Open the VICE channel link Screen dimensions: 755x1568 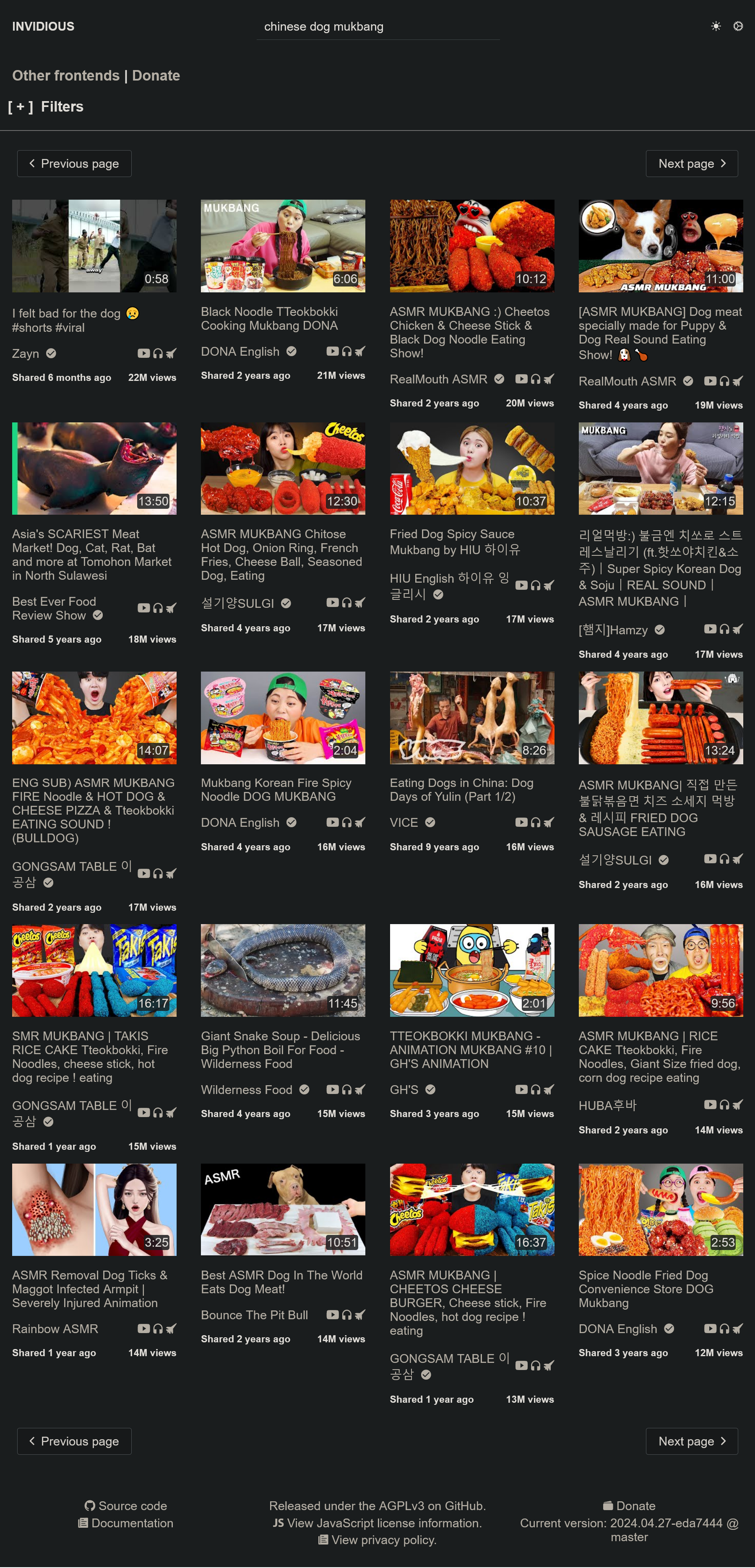pos(404,822)
